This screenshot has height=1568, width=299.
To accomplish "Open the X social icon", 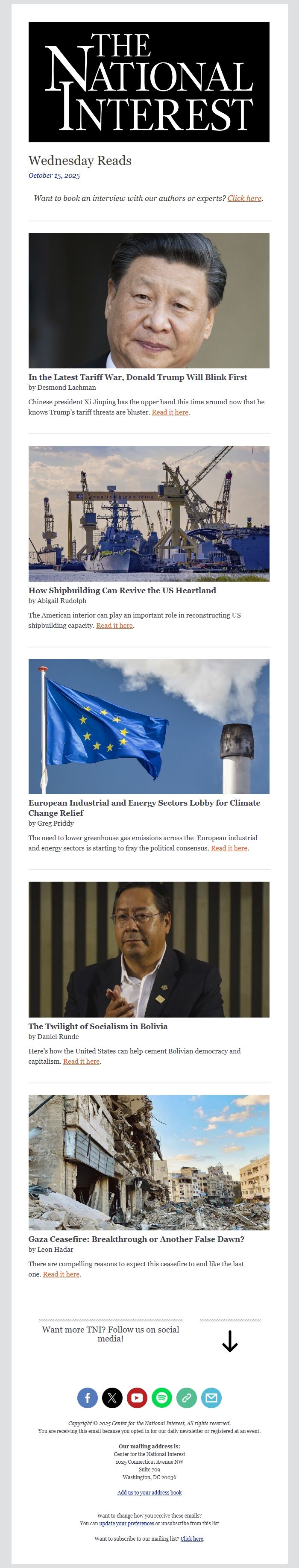I will coord(112,1398).
